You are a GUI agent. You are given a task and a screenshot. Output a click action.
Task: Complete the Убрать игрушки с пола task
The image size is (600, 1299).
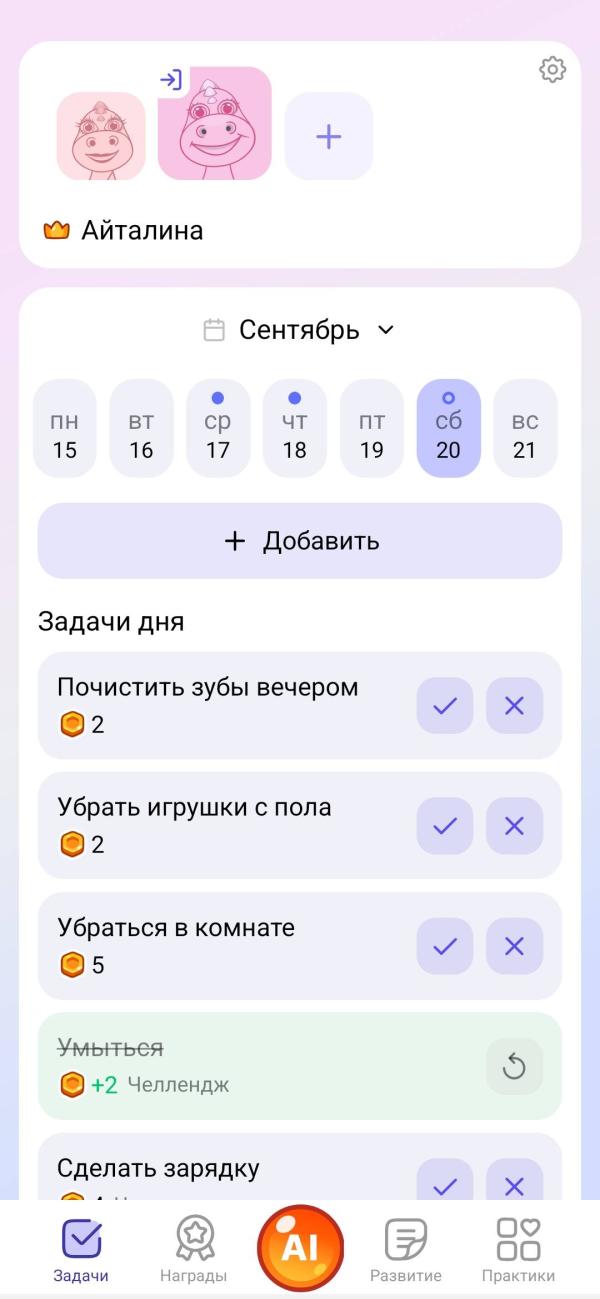click(x=445, y=826)
